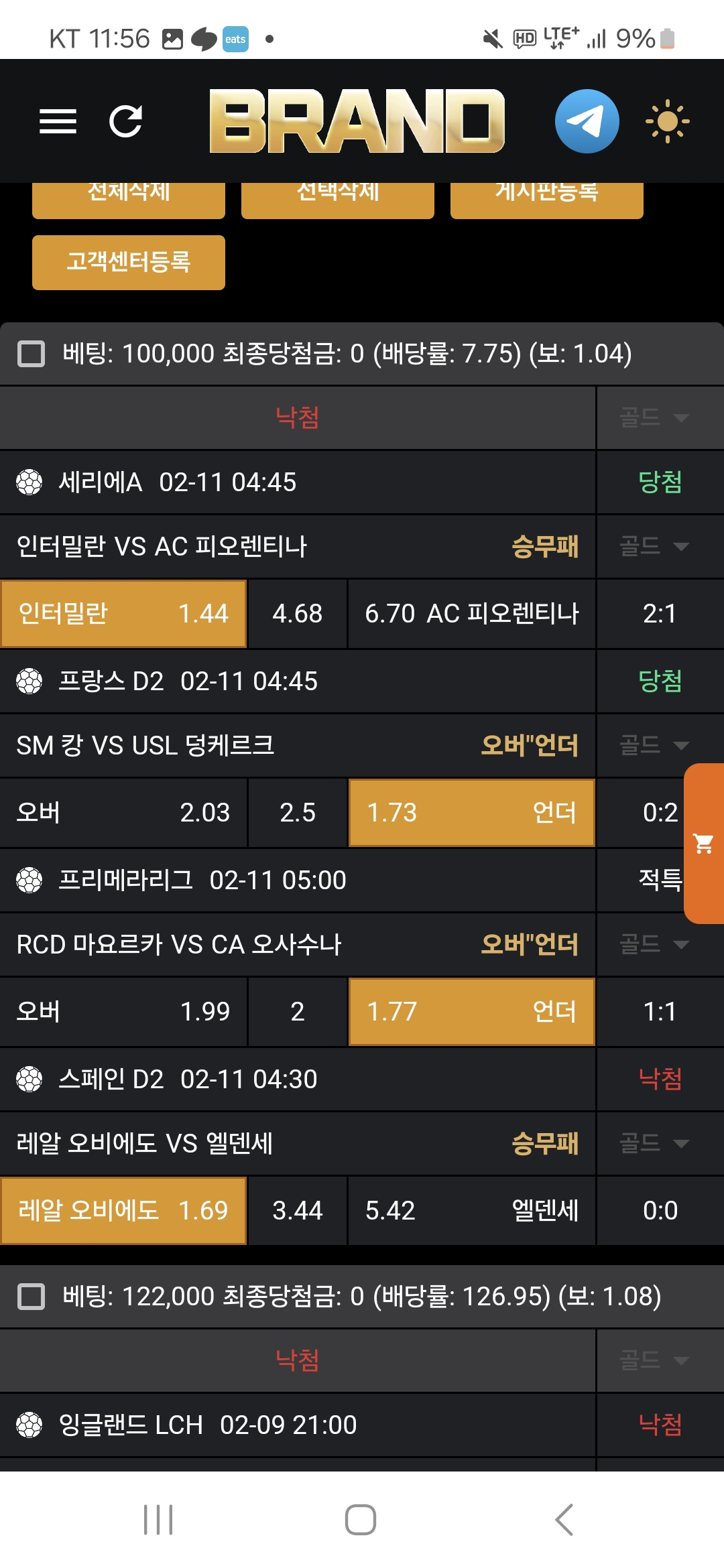Open the hamburger menu
The width and height of the screenshot is (724, 1568).
click(x=58, y=121)
